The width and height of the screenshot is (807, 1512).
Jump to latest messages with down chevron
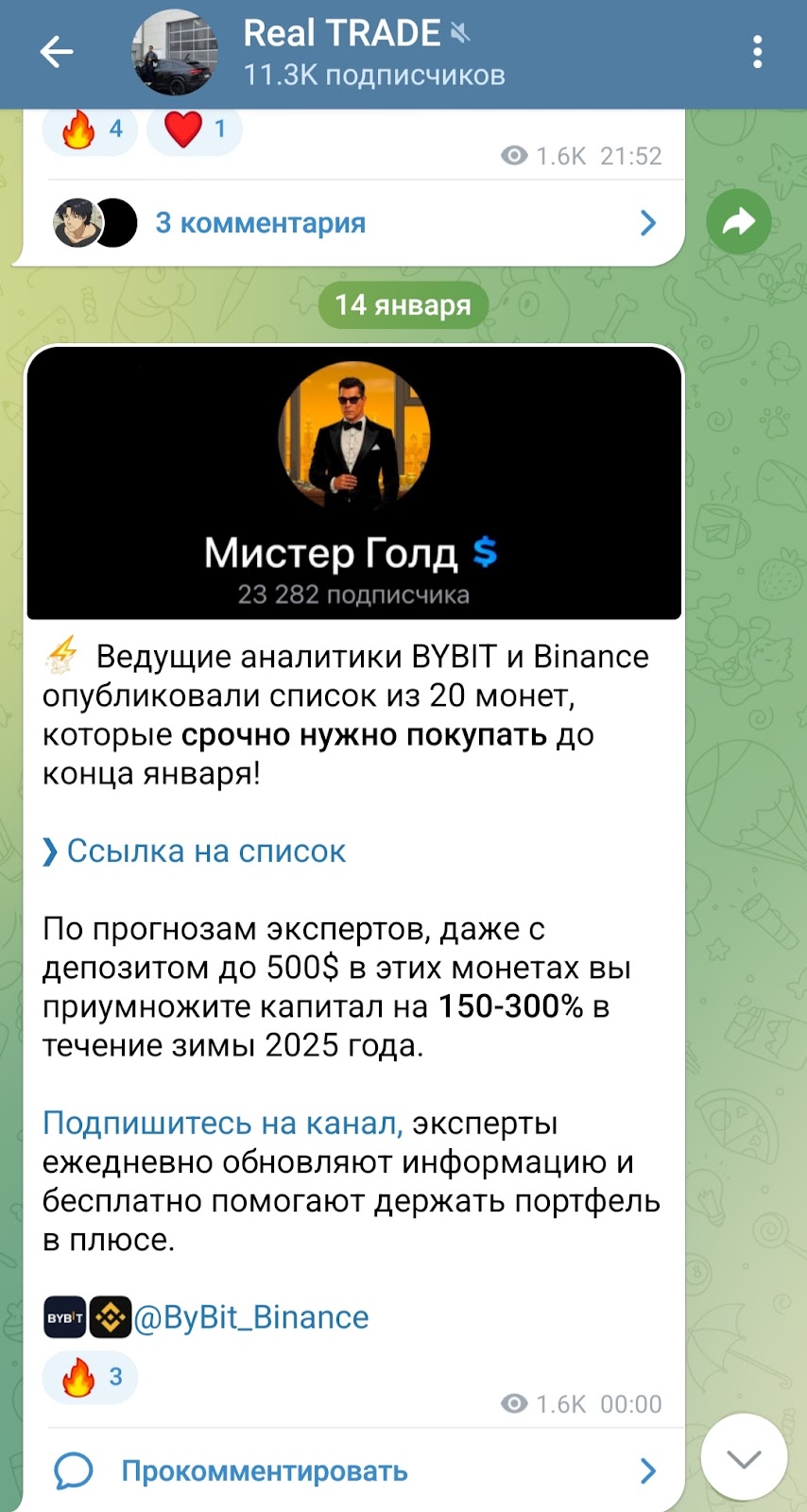[x=744, y=1458]
